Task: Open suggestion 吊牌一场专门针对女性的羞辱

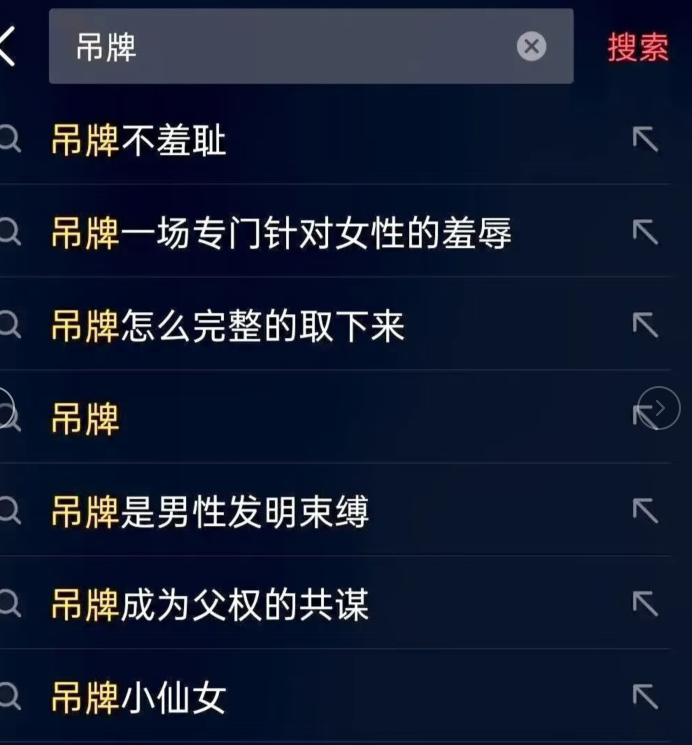Action: [x=281, y=233]
